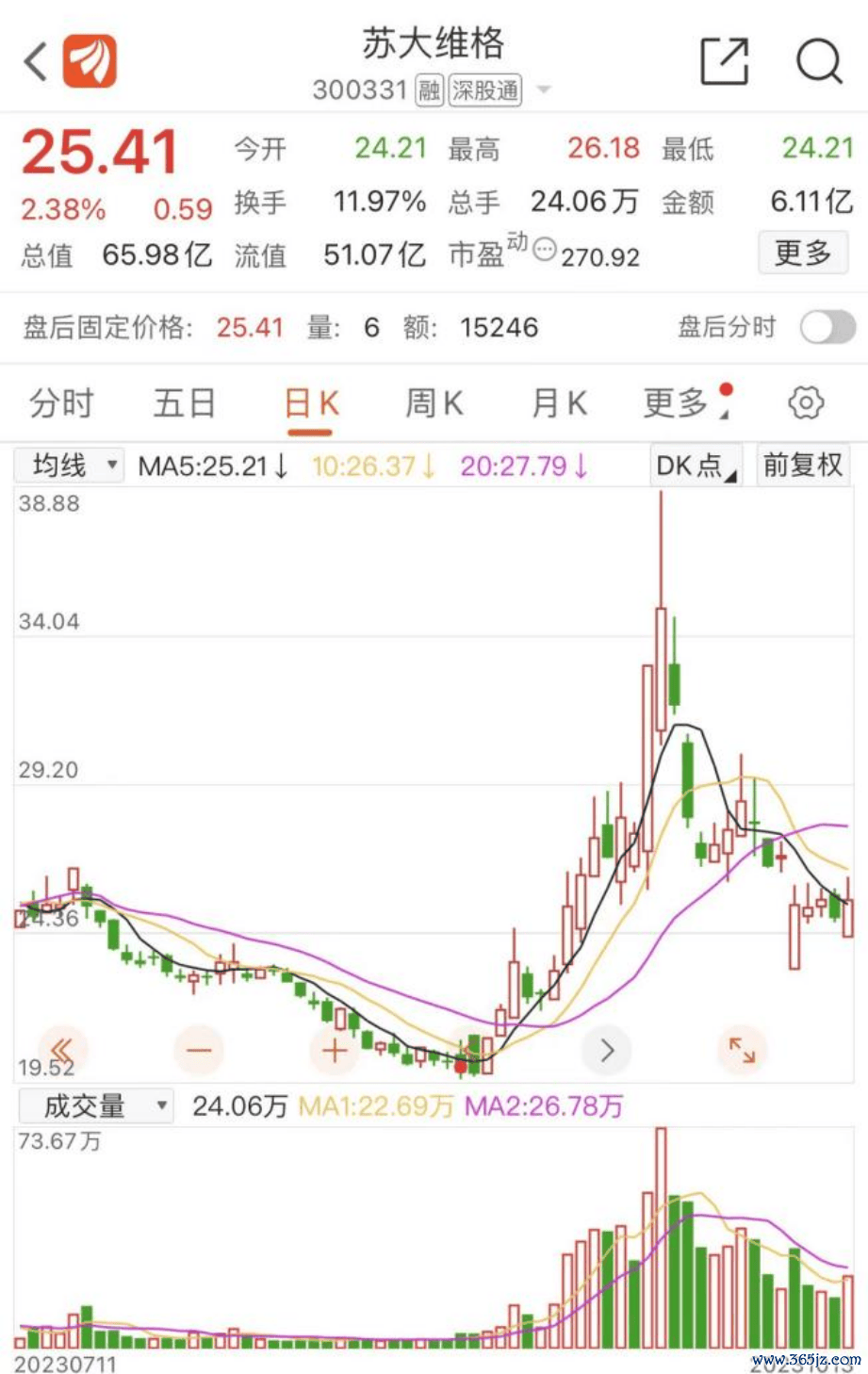Open the 均线 indicator dropdown
Viewport: 868px width, 1374px height.
click(69, 466)
